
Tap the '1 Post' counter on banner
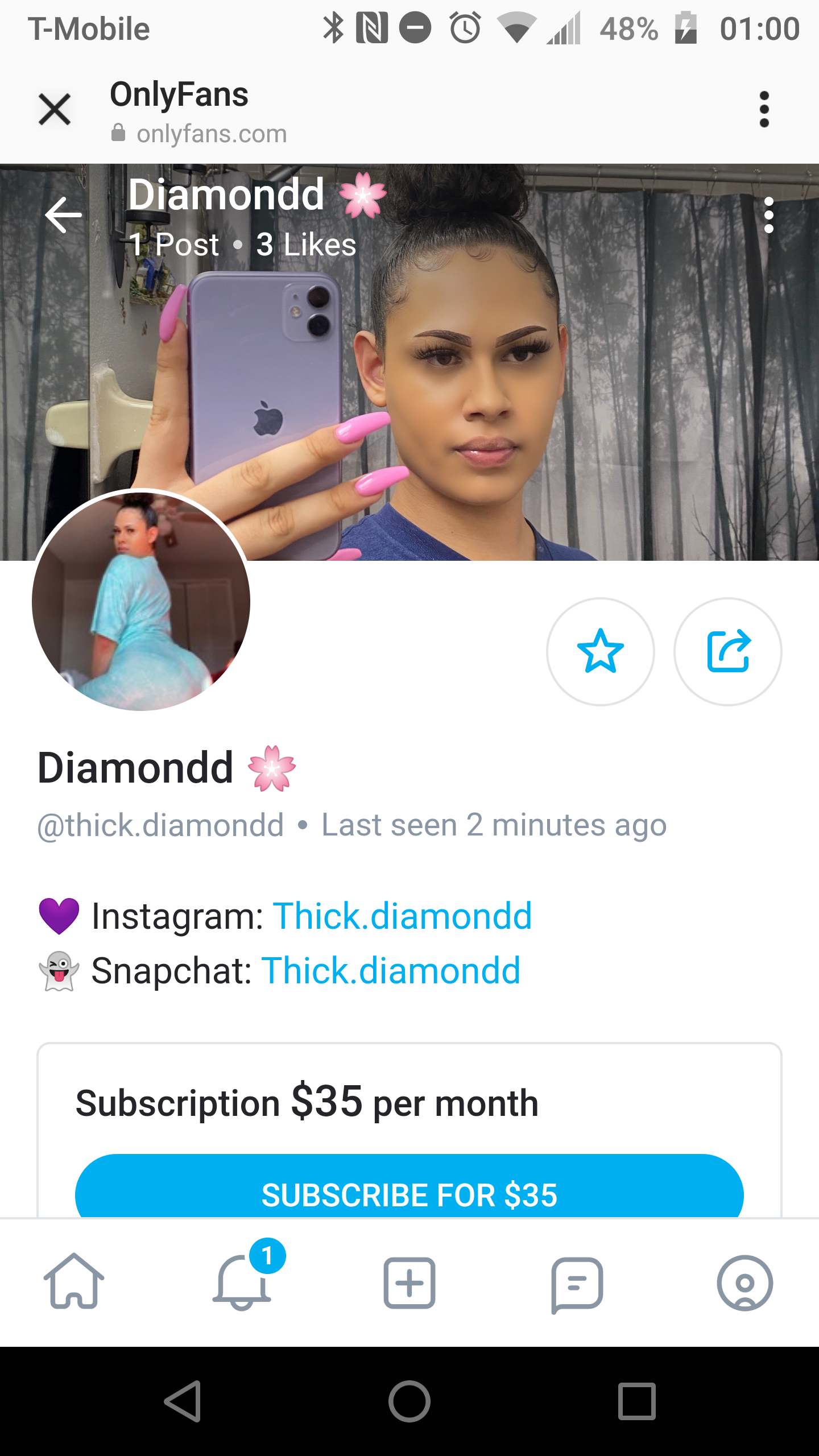coord(173,245)
